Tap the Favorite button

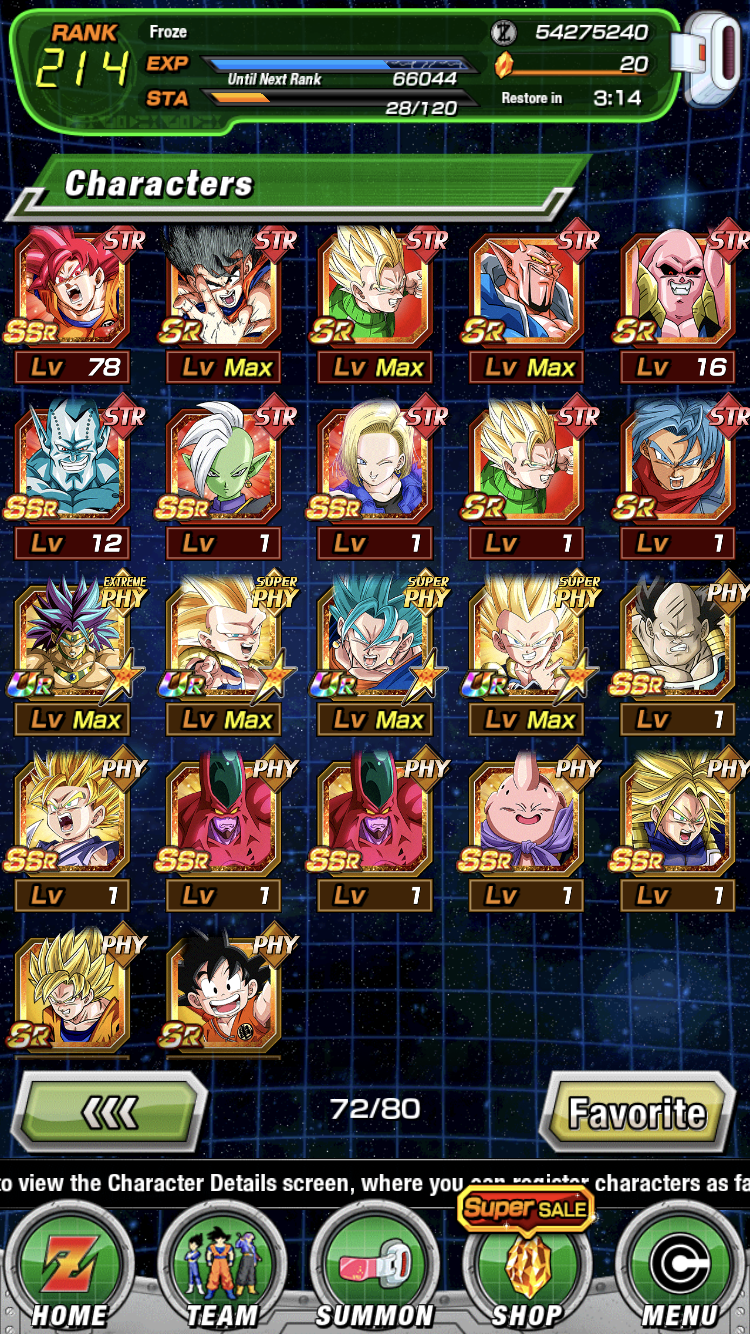tap(638, 1111)
